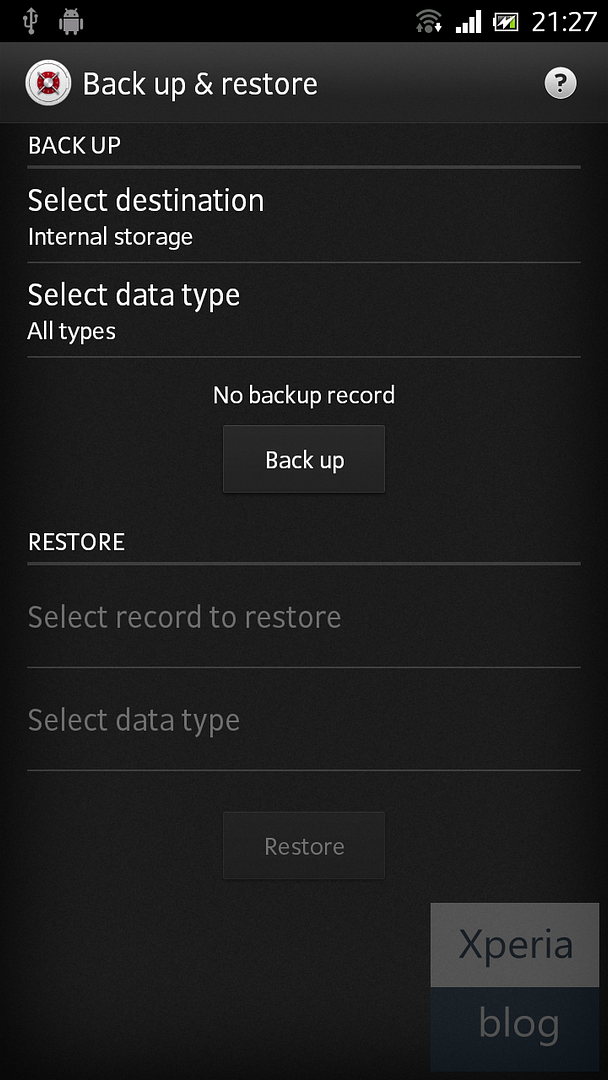Open the help question mark icon
Image resolution: width=608 pixels, height=1080 pixels.
click(x=560, y=83)
